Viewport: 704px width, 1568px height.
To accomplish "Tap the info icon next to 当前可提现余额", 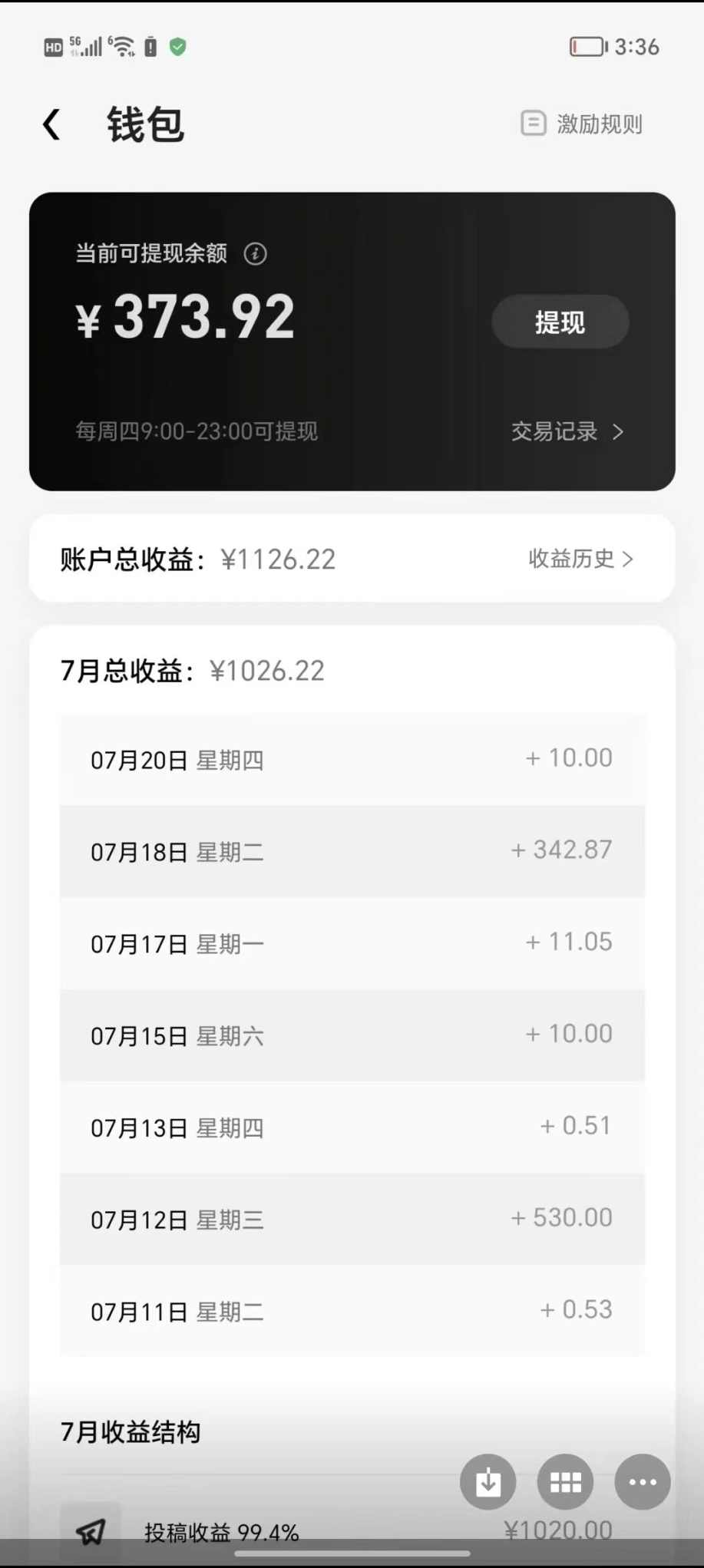I will pyautogui.click(x=256, y=254).
